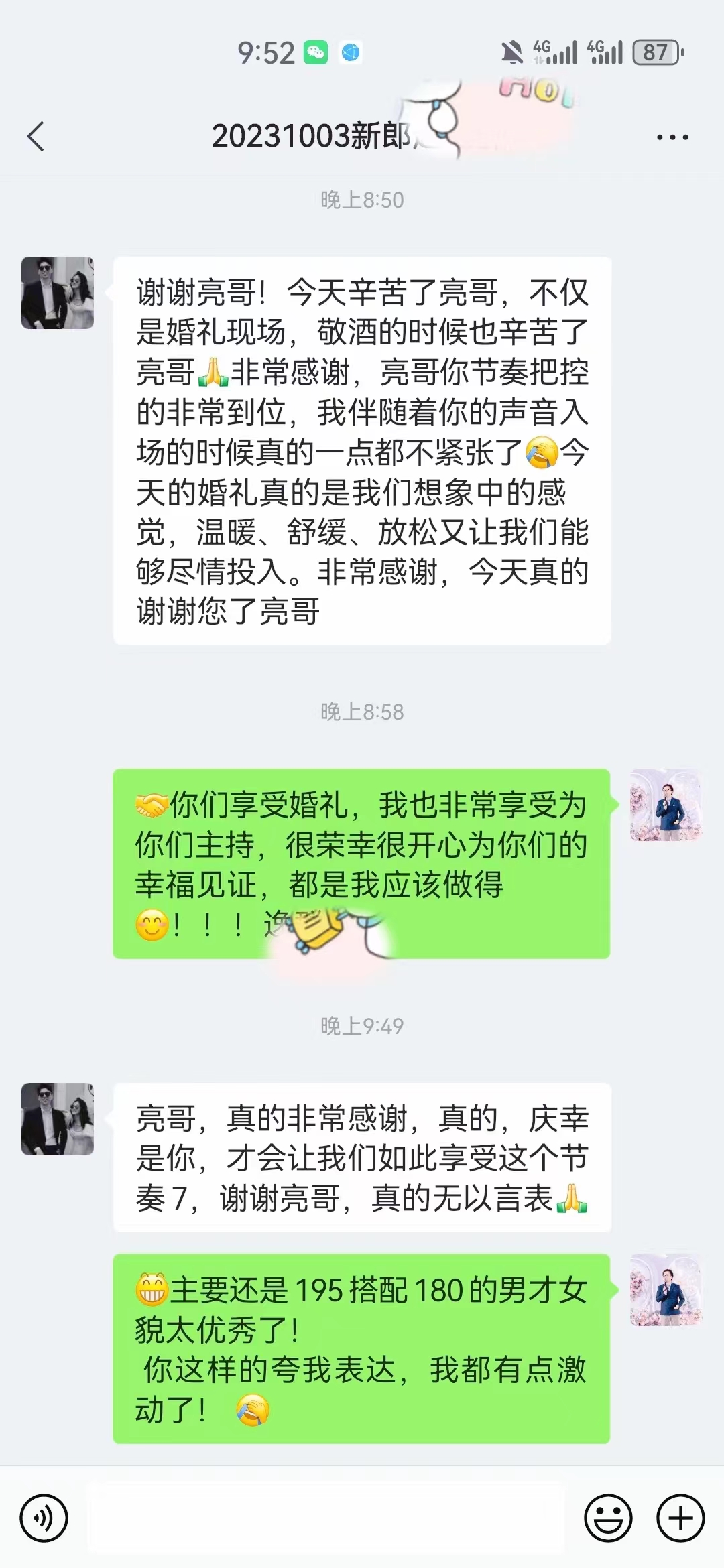Open the couple's avatar beside the 谢谢亮哥 message

[x=58, y=293]
